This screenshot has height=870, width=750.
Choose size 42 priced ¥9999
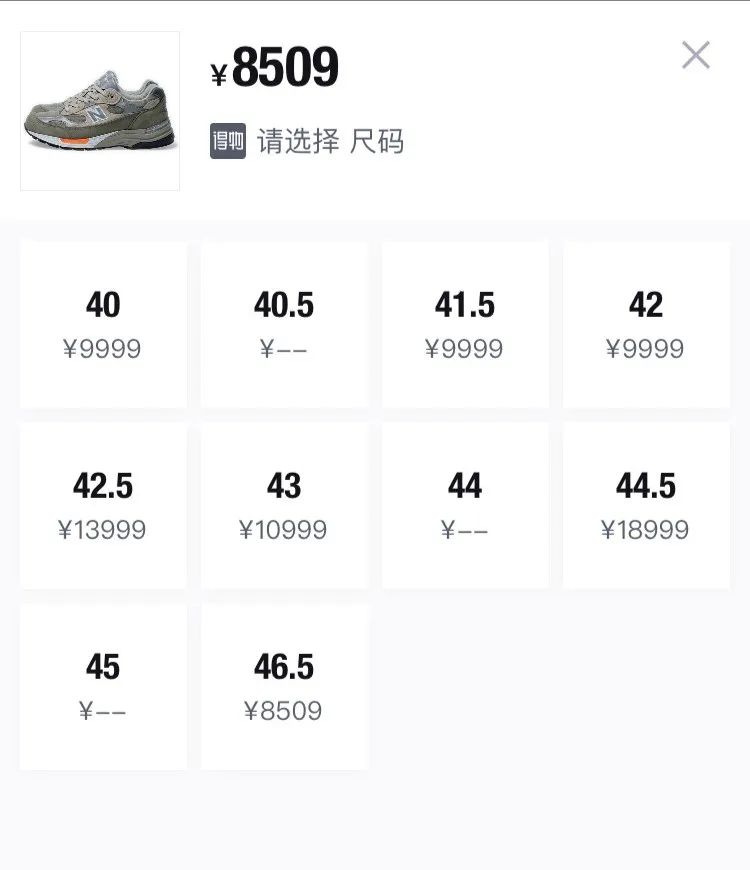(646, 324)
